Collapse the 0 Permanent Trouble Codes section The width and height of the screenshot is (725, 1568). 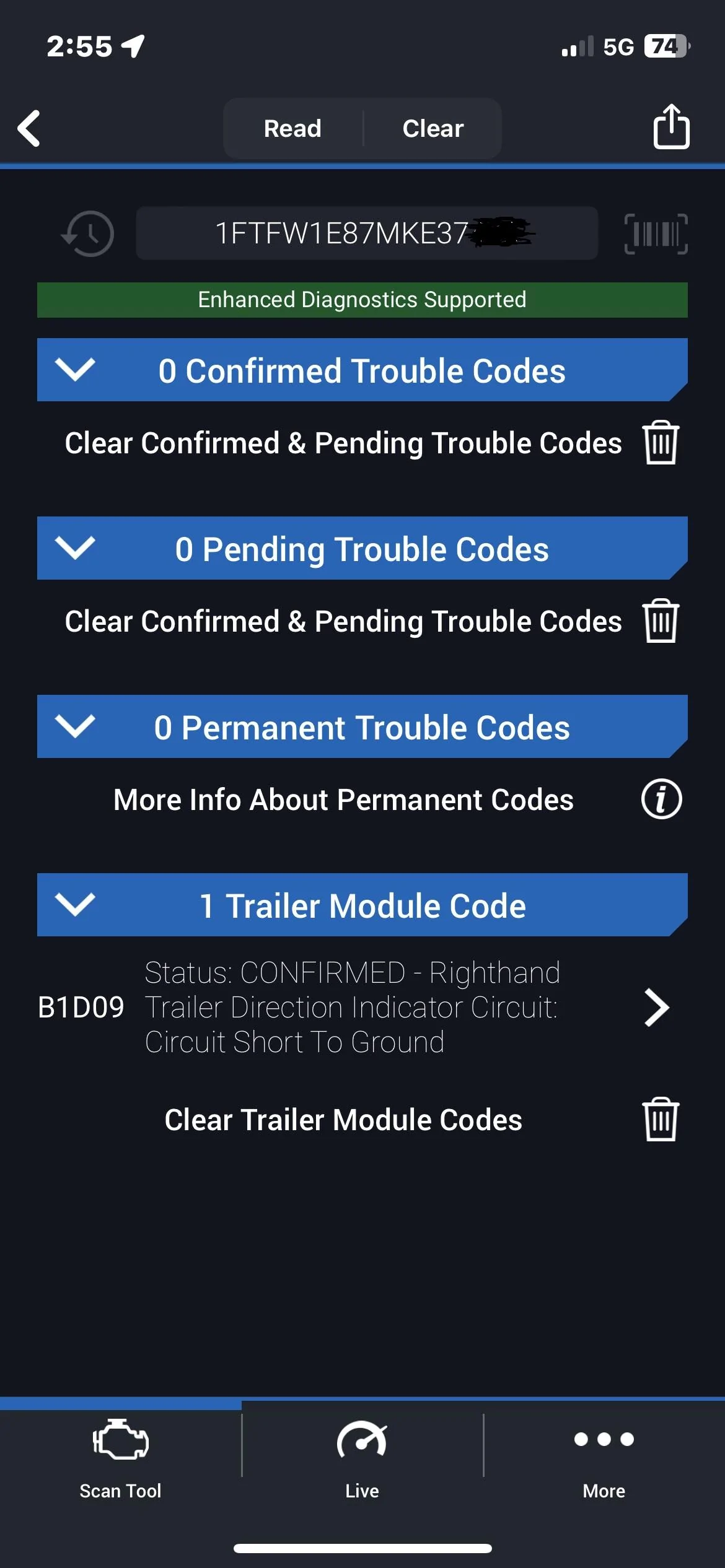[x=74, y=727]
